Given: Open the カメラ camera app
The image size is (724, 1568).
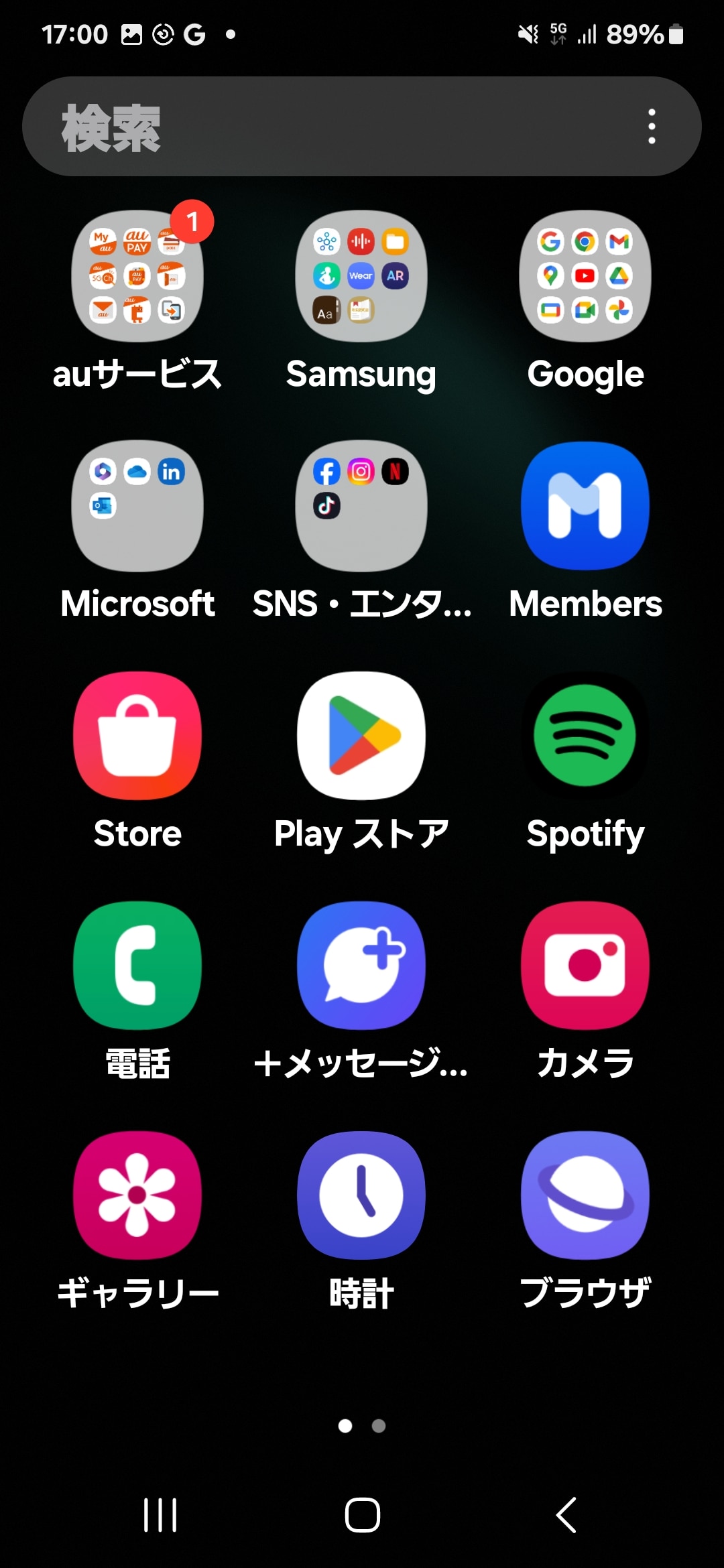Looking at the screenshot, I should (x=585, y=964).
